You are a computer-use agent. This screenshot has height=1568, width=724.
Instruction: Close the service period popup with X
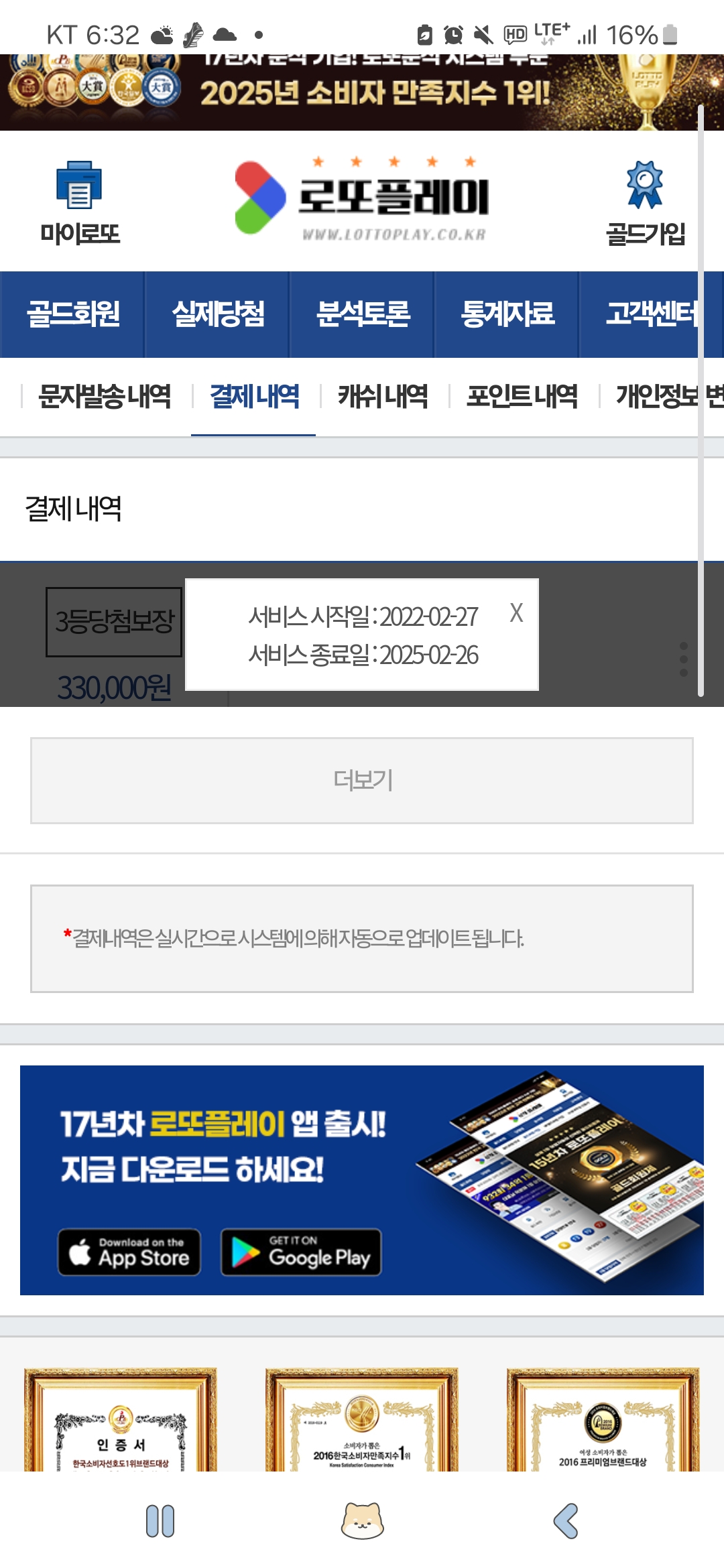(516, 612)
